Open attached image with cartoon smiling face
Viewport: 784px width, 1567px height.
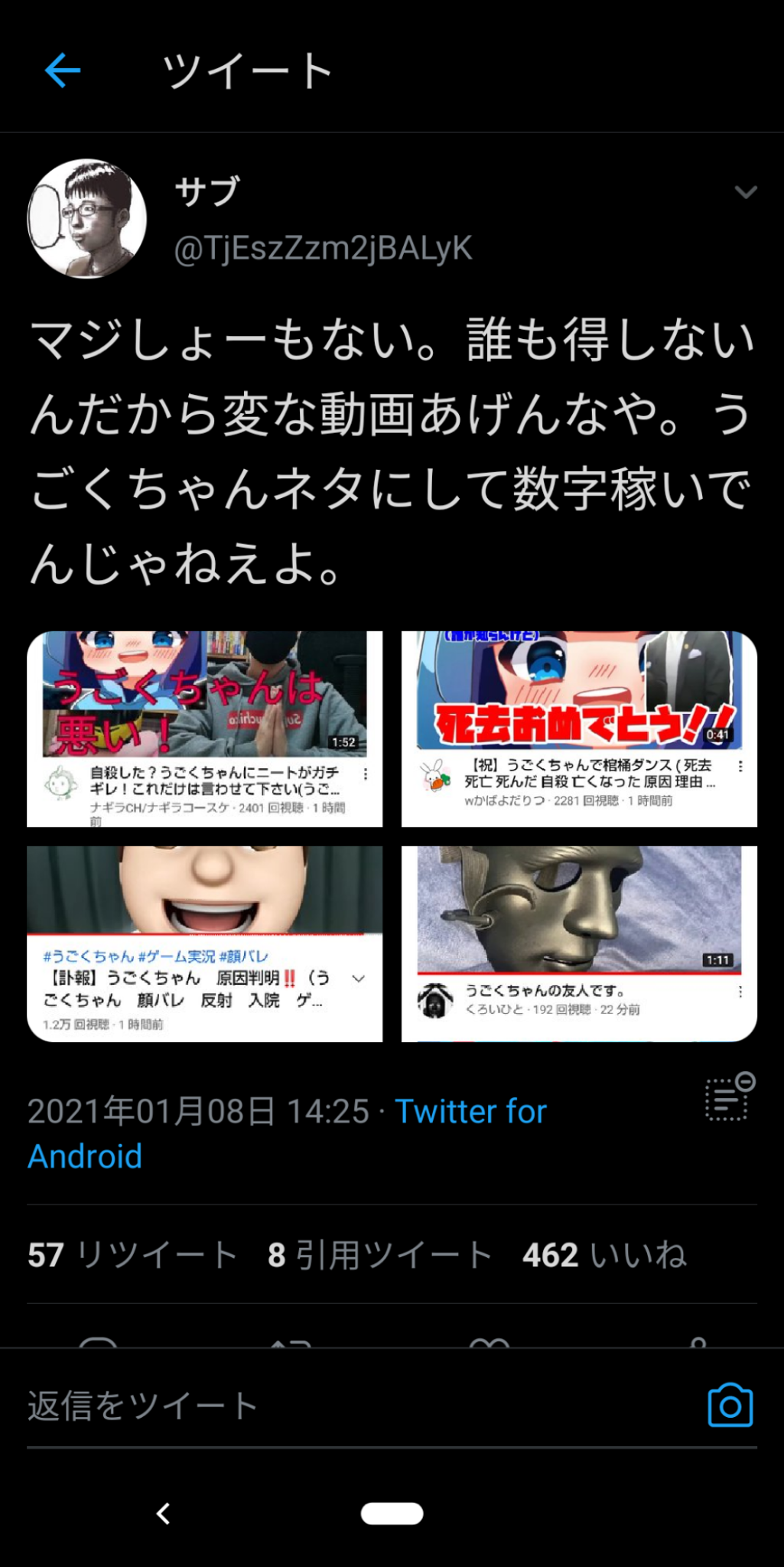[205, 943]
